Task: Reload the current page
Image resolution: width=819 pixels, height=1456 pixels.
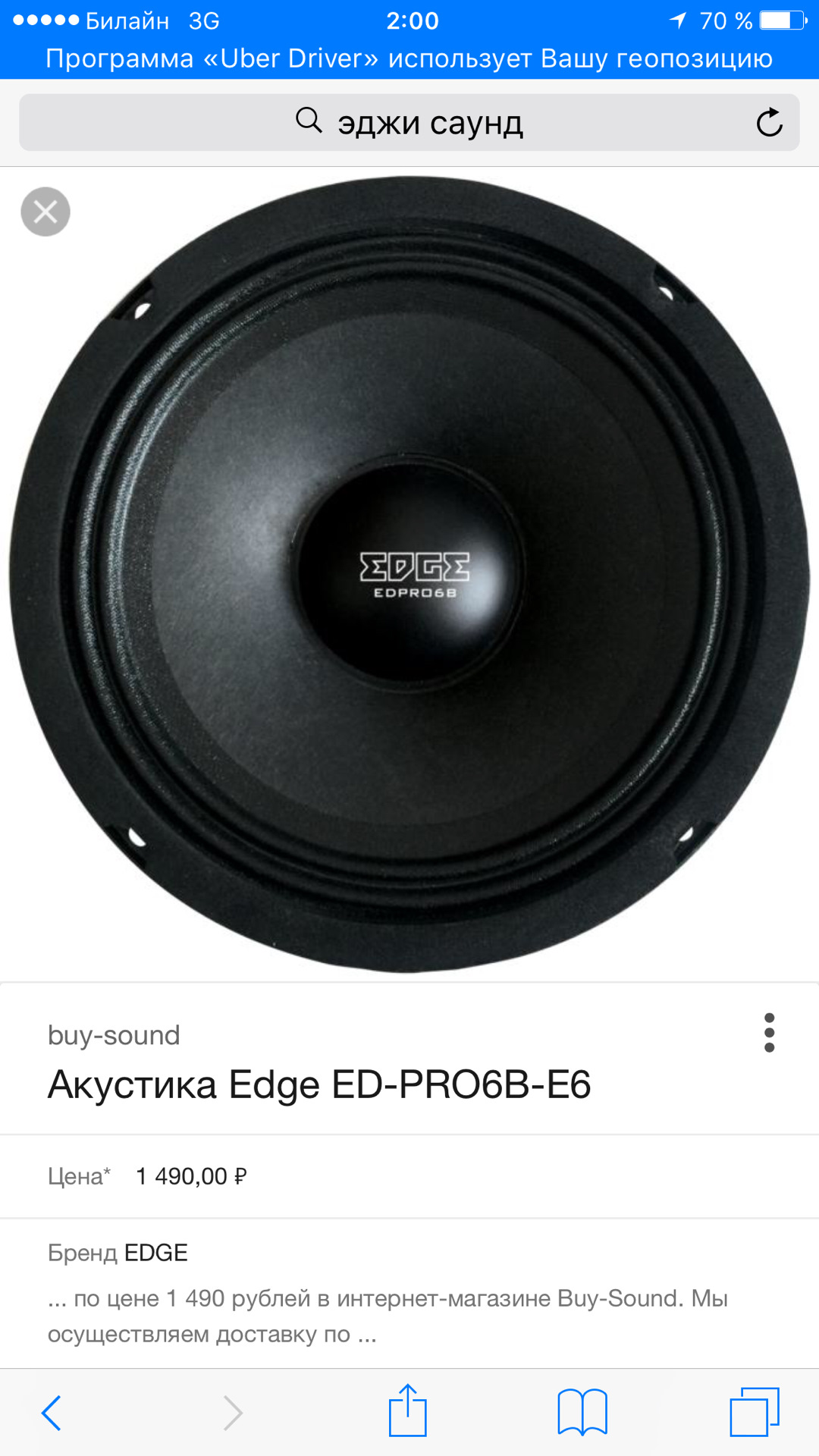Action: tap(769, 122)
